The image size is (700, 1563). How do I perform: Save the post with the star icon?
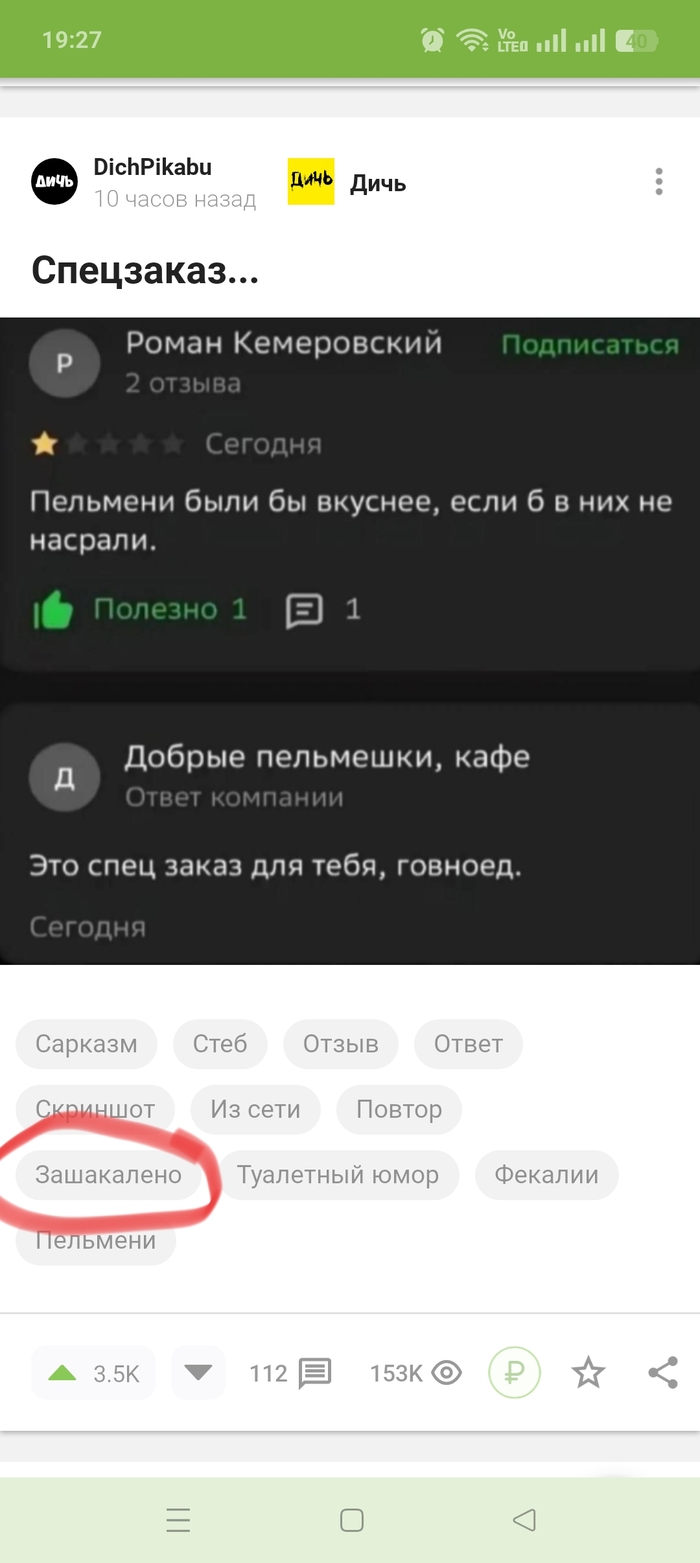pos(588,1373)
